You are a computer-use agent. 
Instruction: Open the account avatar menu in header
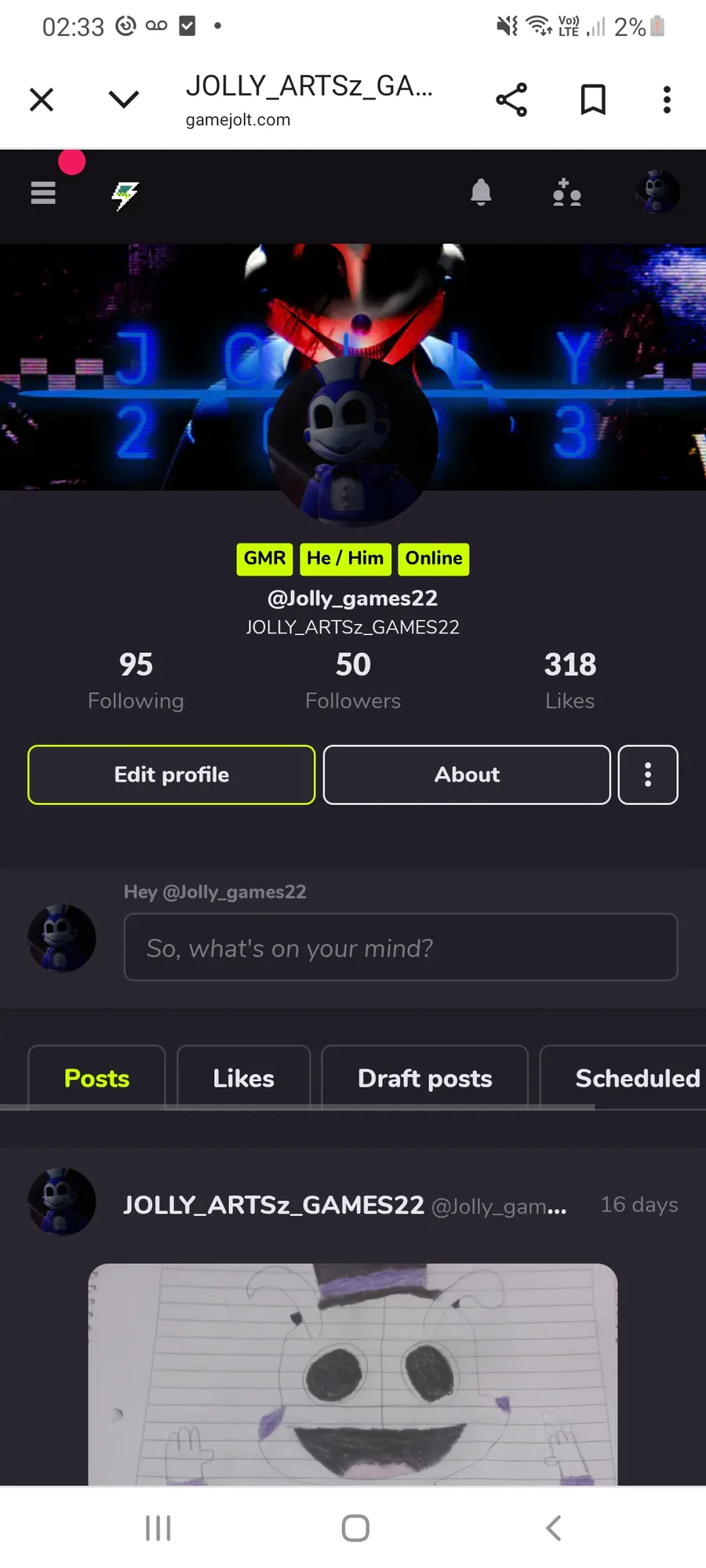pyautogui.click(x=657, y=192)
